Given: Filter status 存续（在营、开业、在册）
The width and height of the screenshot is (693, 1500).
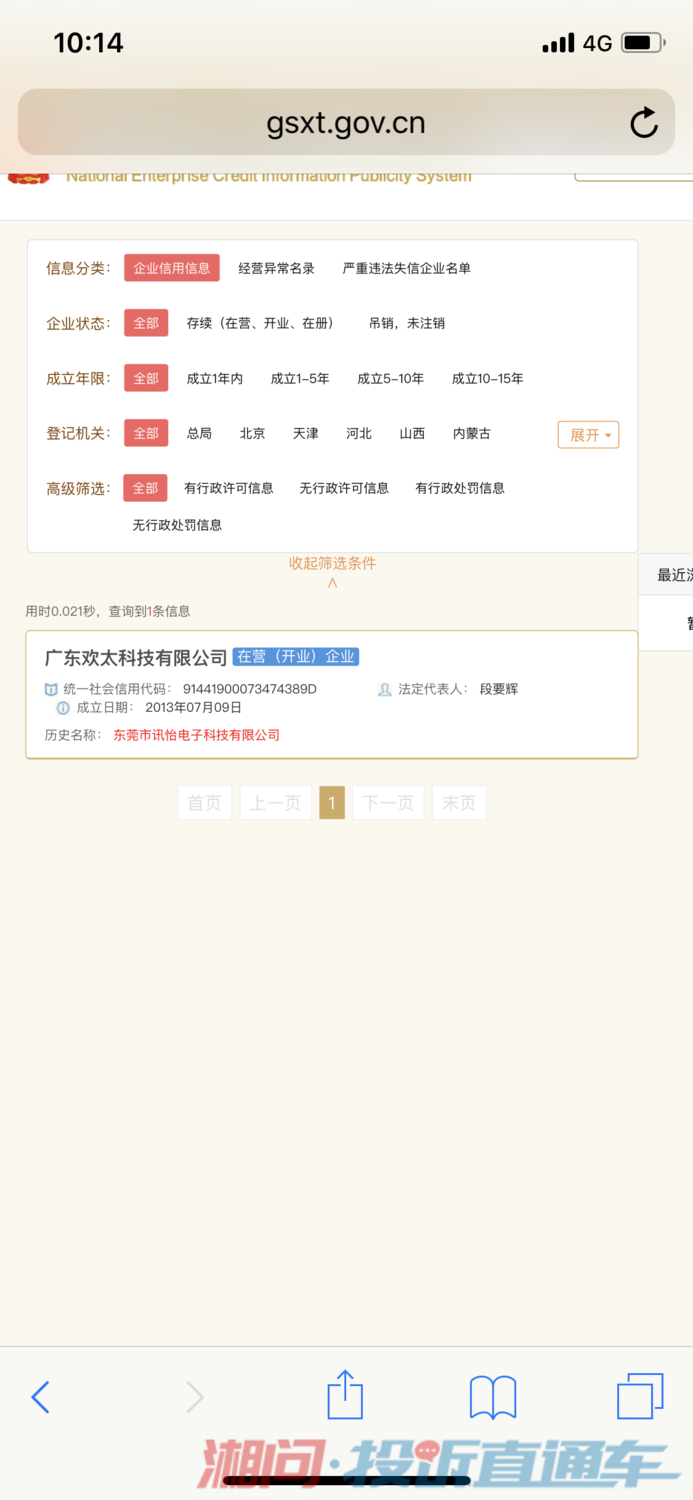Looking at the screenshot, I should click(260, 323).
